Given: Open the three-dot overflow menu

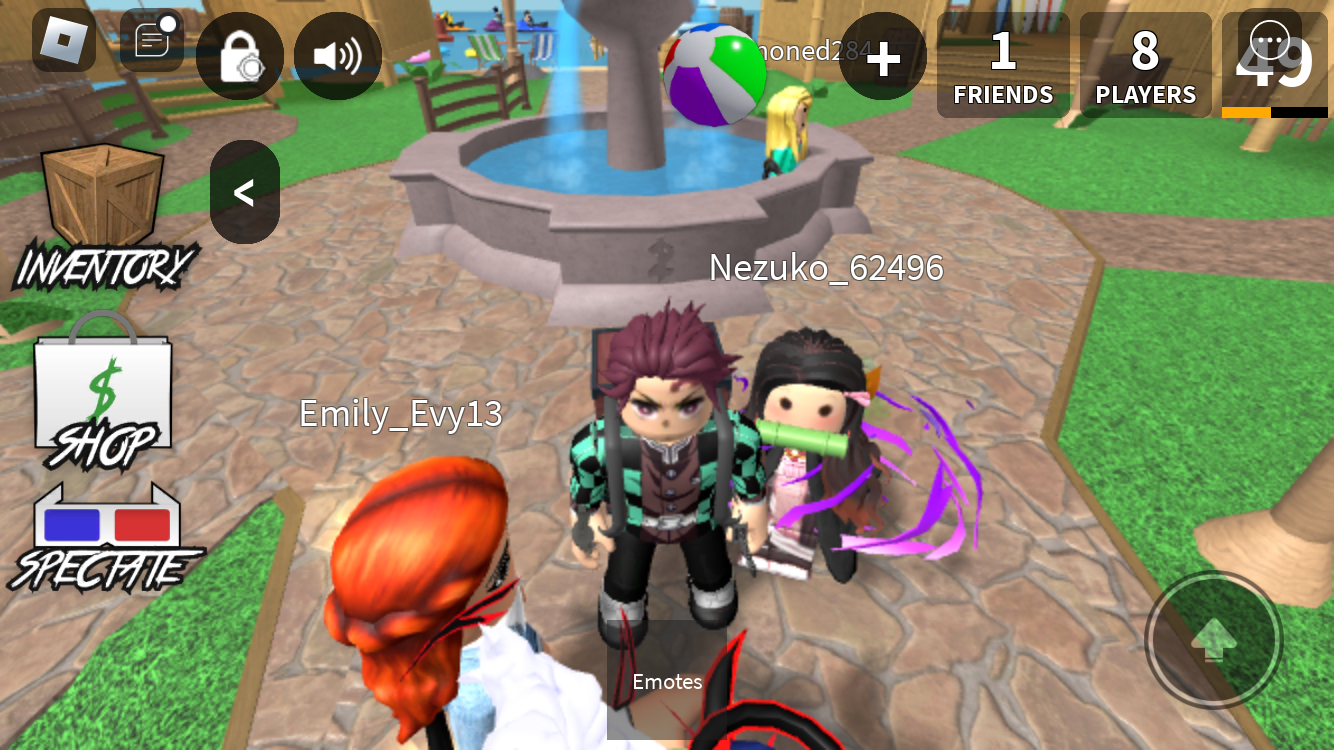Looking at the screenshot, I should (1270, 40).
